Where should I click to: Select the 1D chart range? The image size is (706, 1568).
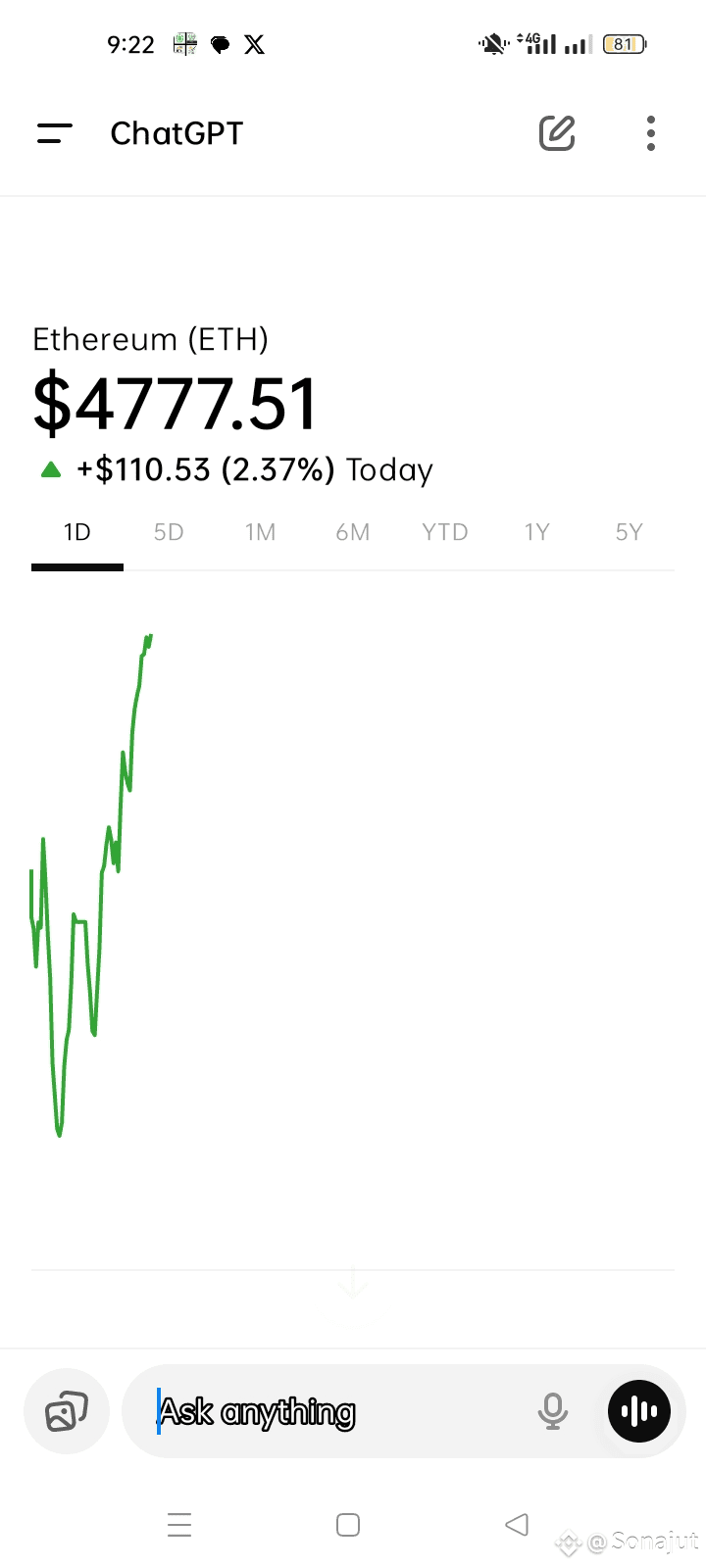(x=77, y=532)
